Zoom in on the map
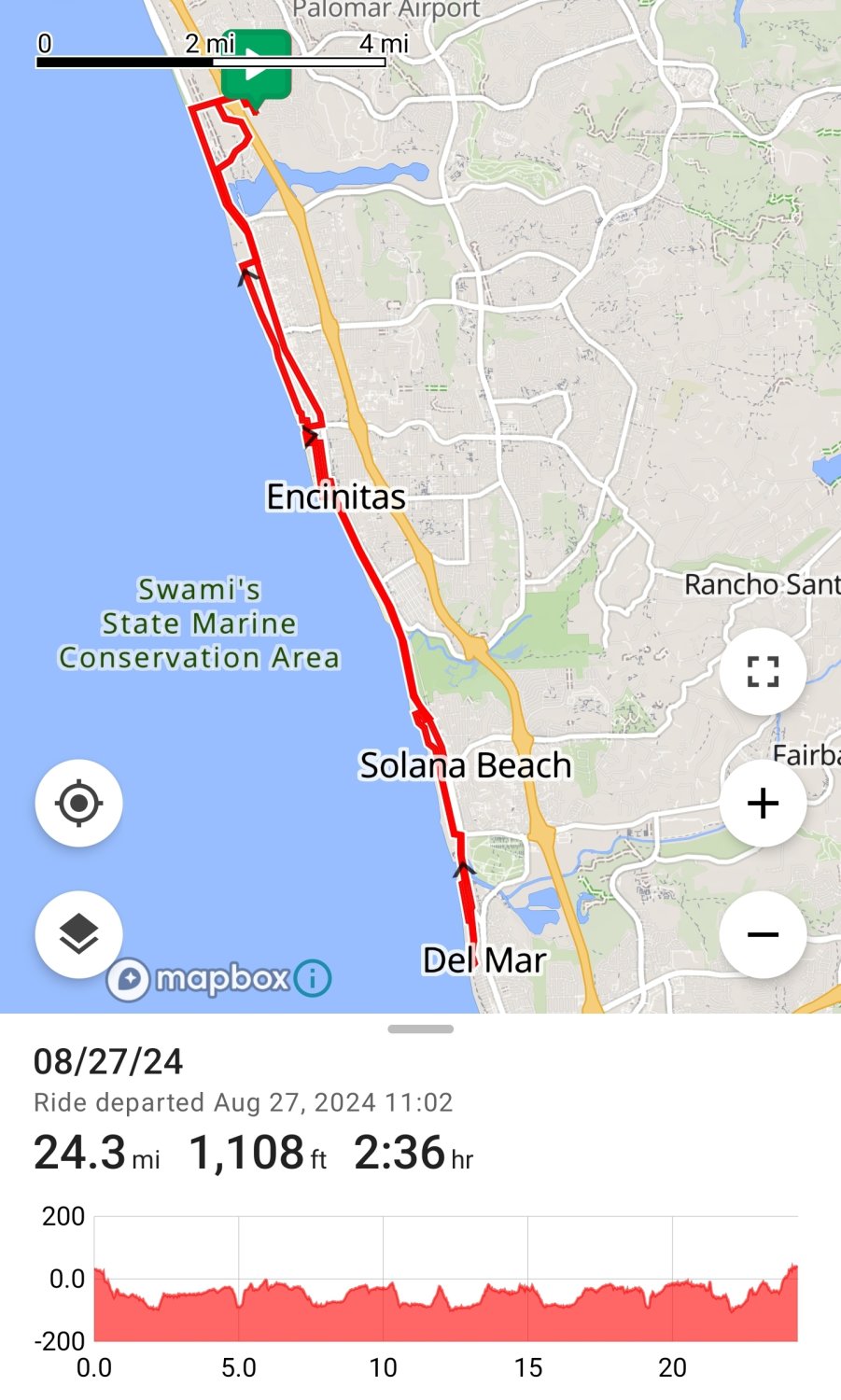Image resolution: width=841 pixels, height=1400 pixels. 763,803
